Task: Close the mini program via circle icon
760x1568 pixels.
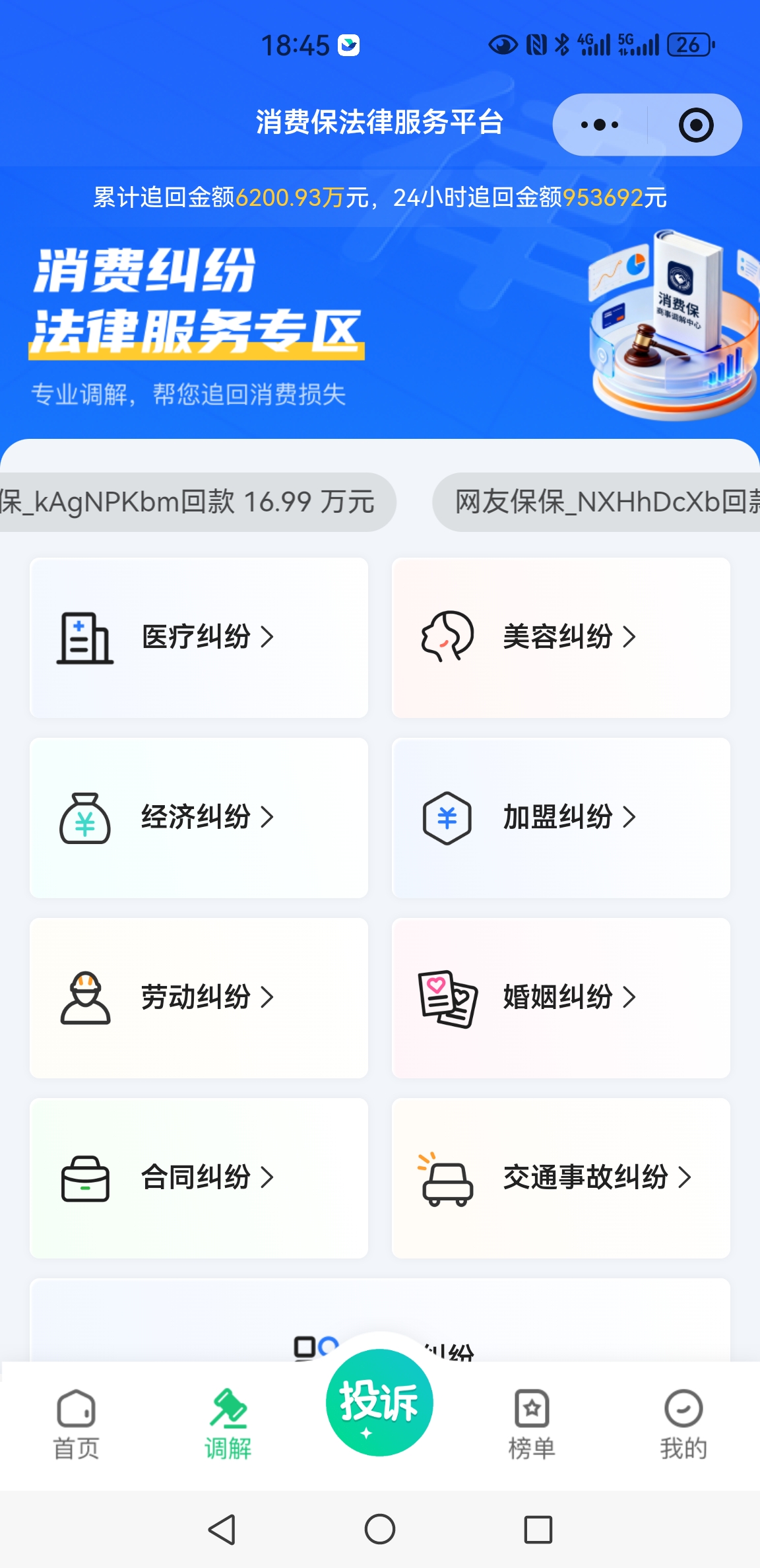Action: (x=696, y=125)
